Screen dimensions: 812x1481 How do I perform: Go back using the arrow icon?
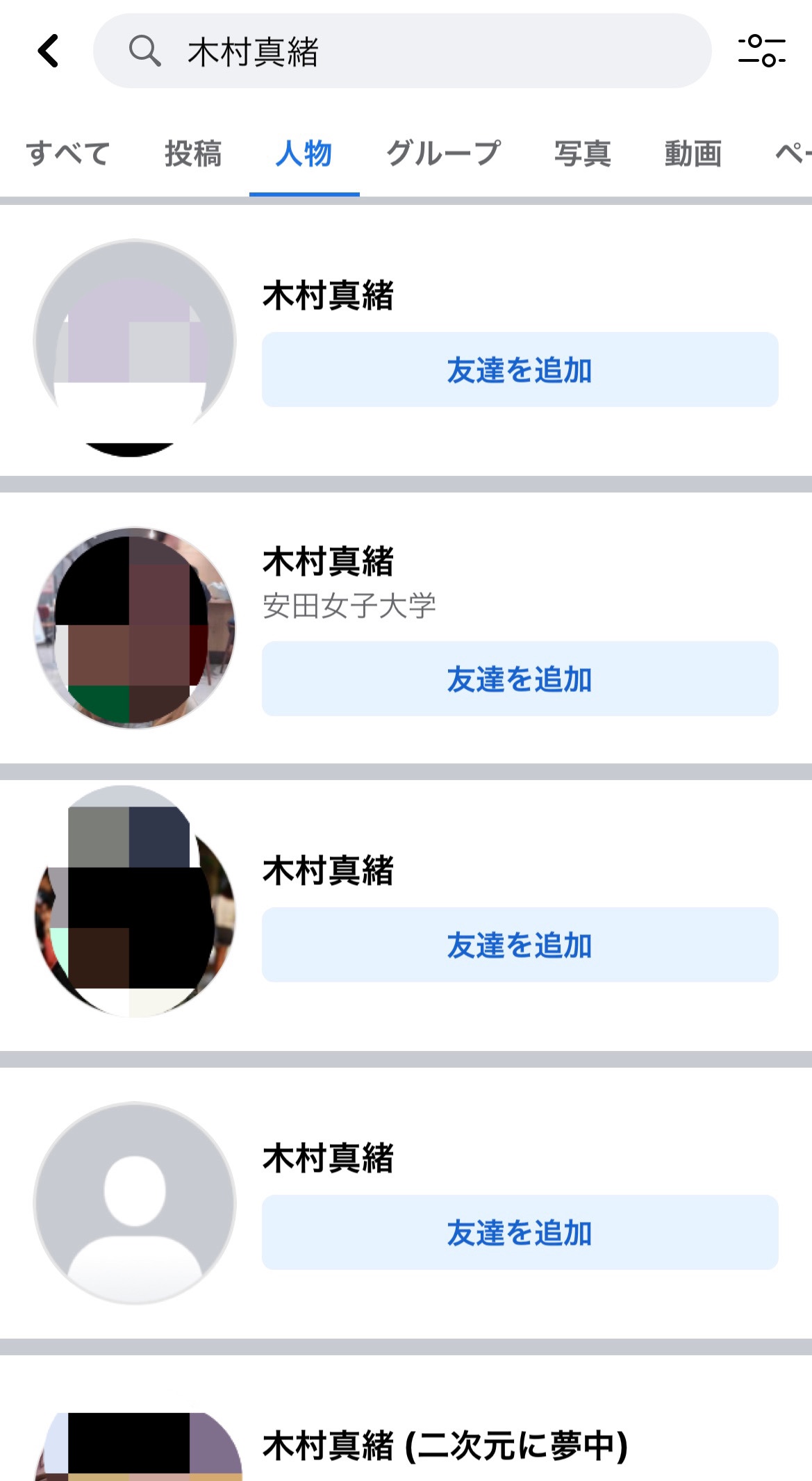pyautogui.click(x=48, y=51)
